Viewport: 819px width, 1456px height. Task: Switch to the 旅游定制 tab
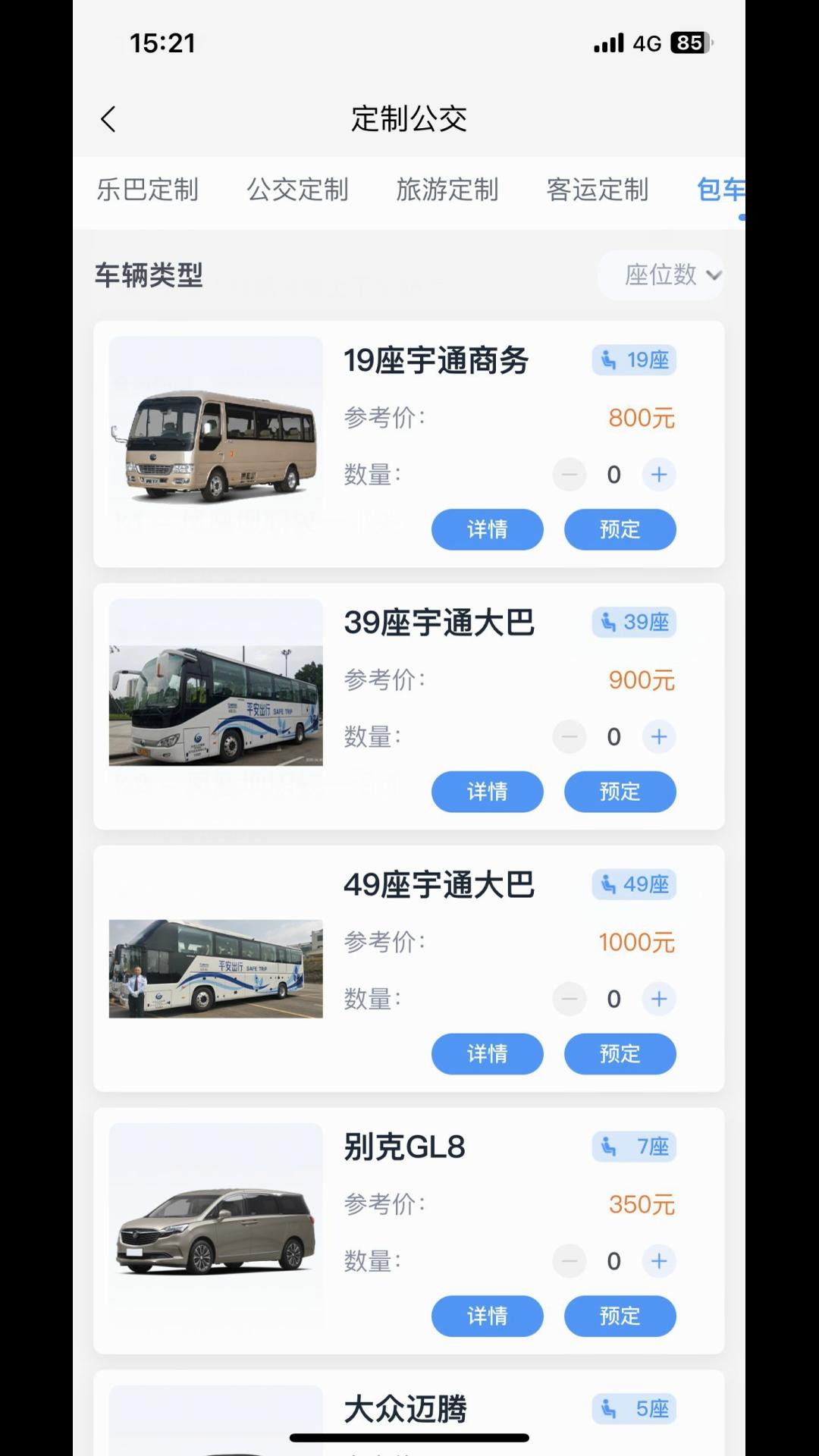coord(446,190)
